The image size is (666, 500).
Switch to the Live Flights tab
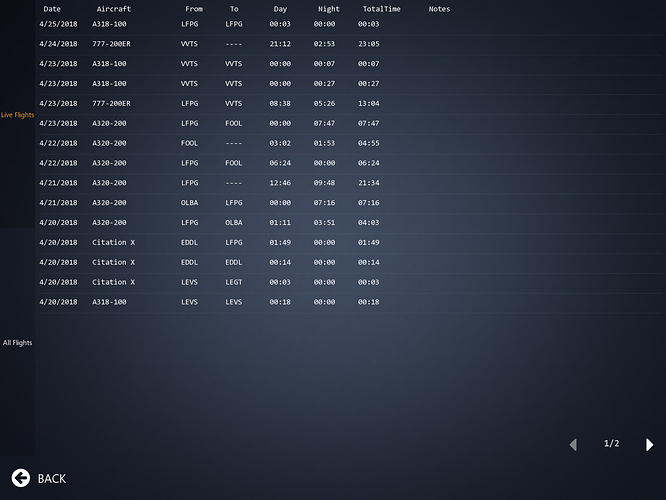[17, 115]
